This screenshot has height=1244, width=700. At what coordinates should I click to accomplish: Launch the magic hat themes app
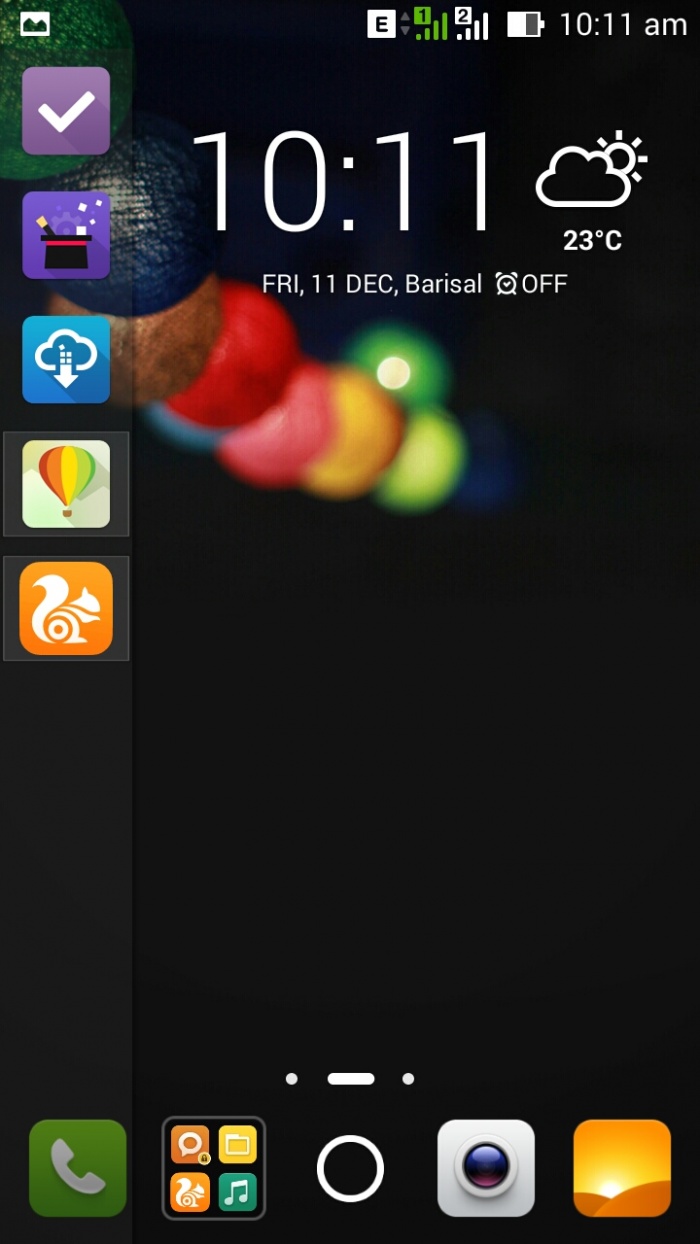66,235
